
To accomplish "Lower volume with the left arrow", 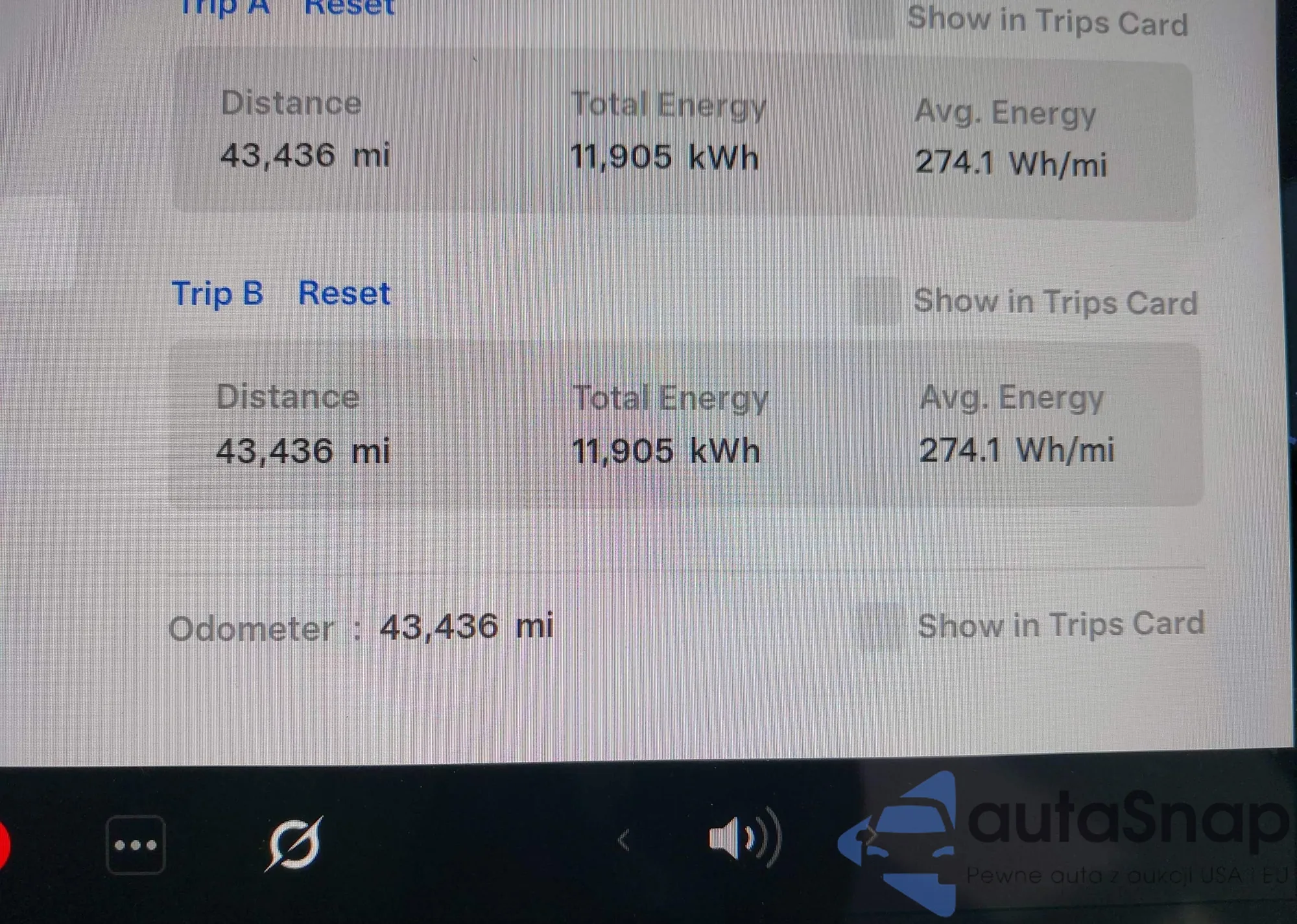I will [x=624, y=840].
